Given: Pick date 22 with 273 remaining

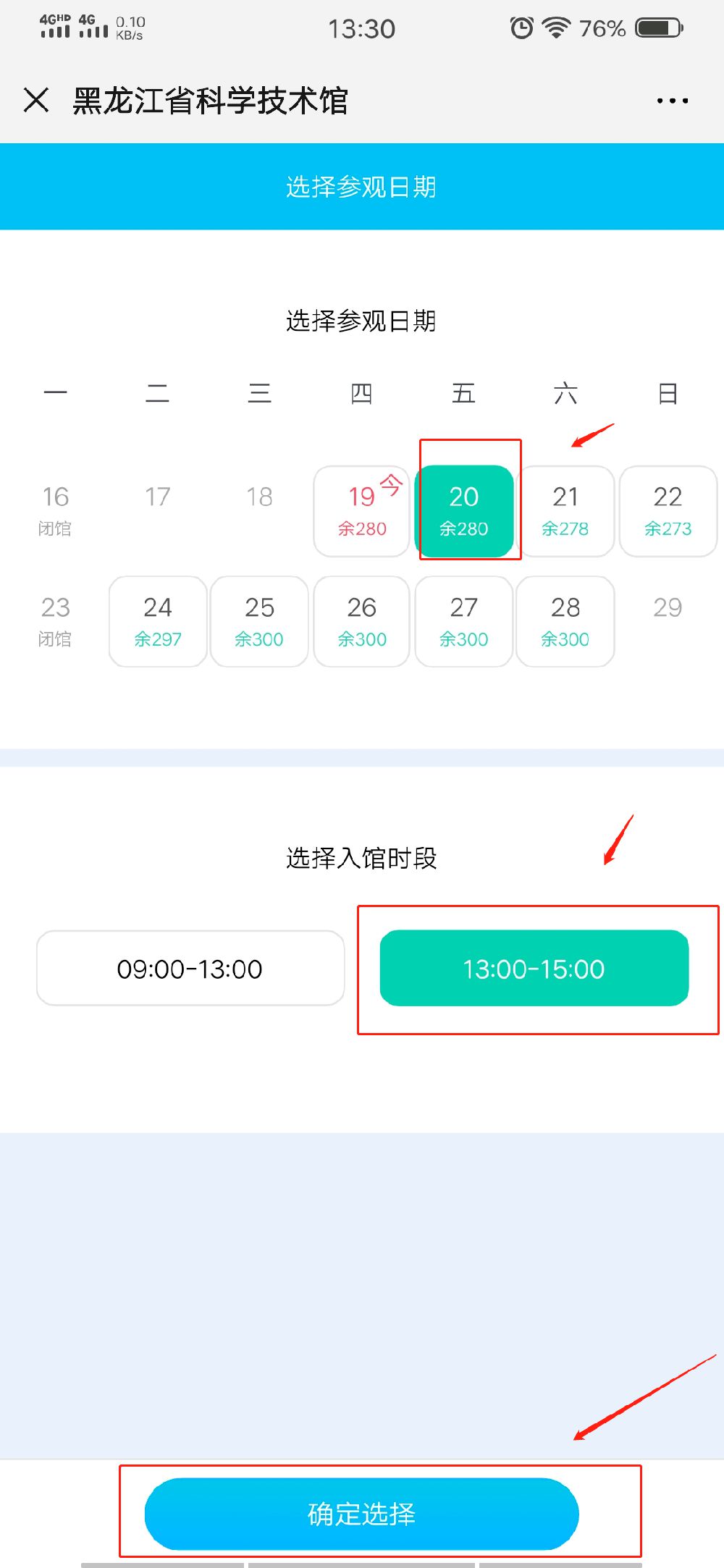Looking at the screenshot, I should [668, 511].
